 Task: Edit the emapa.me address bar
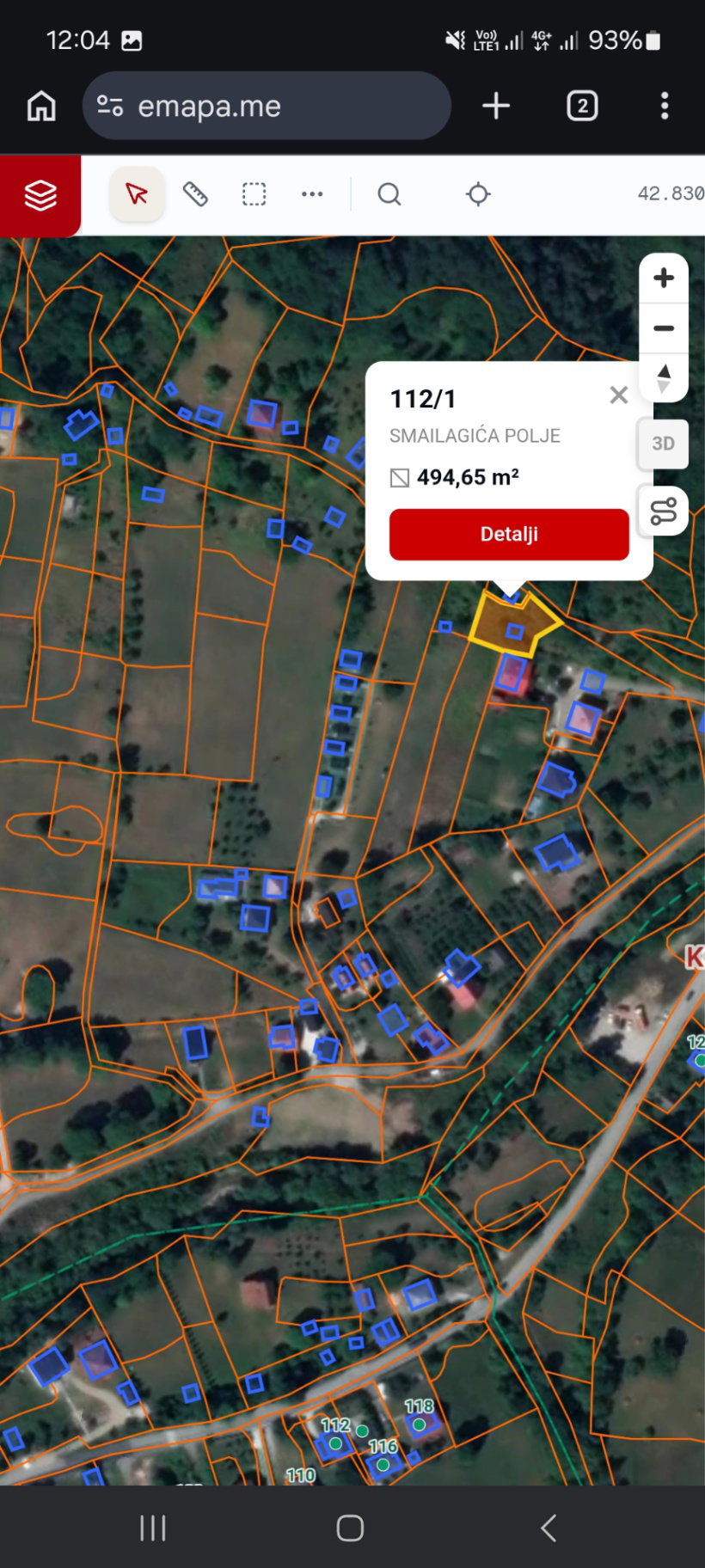tap(267, 106)
